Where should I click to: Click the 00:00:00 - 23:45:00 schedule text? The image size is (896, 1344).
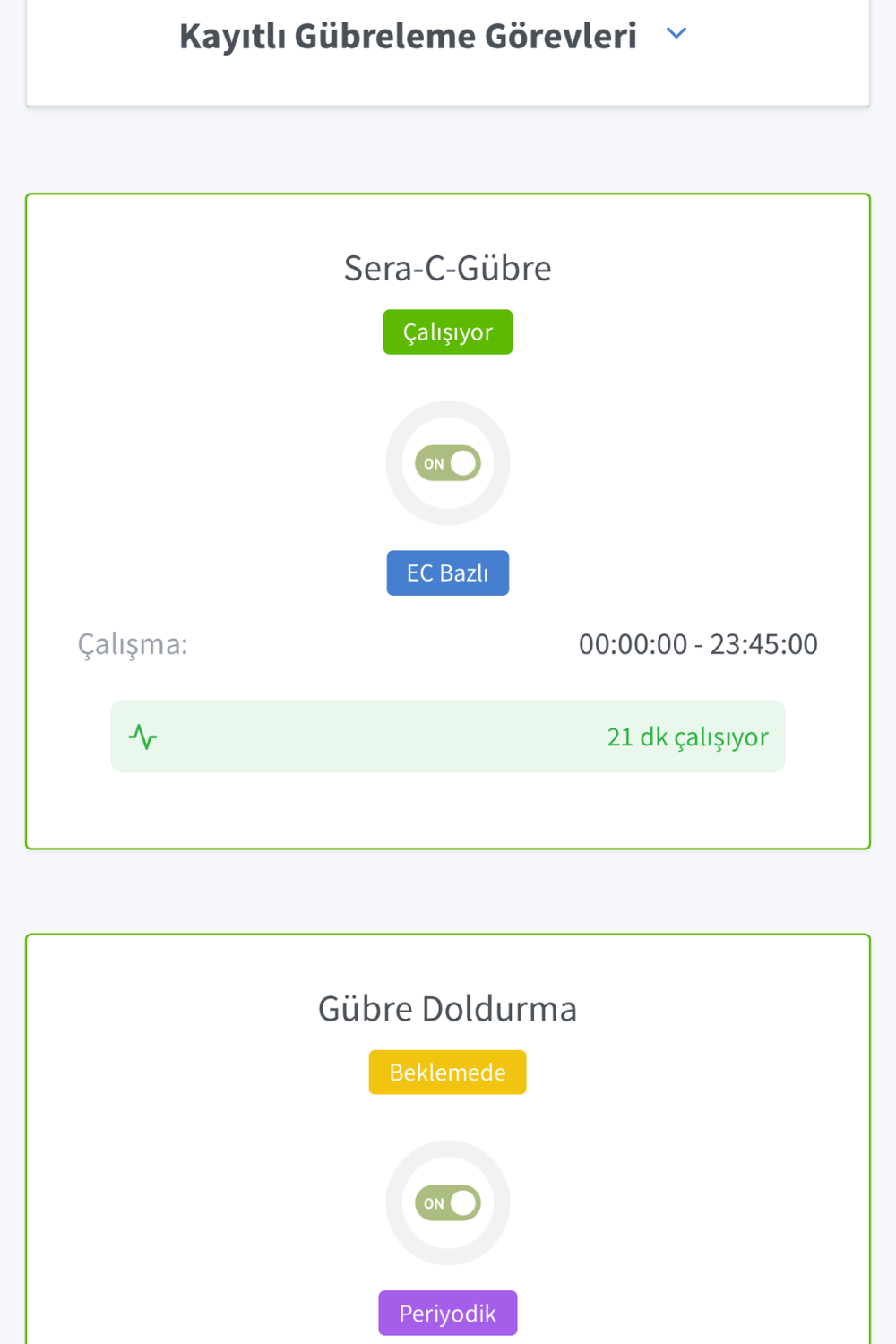[x=698, y=643]
